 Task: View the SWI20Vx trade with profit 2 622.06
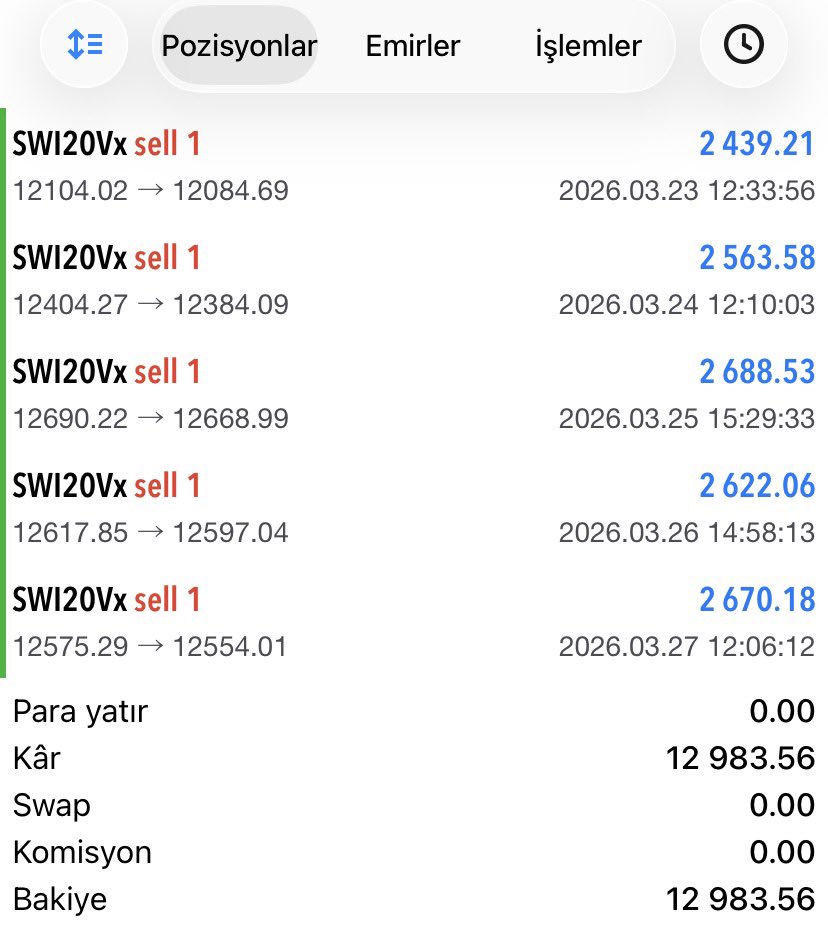(x=414, y=508)
